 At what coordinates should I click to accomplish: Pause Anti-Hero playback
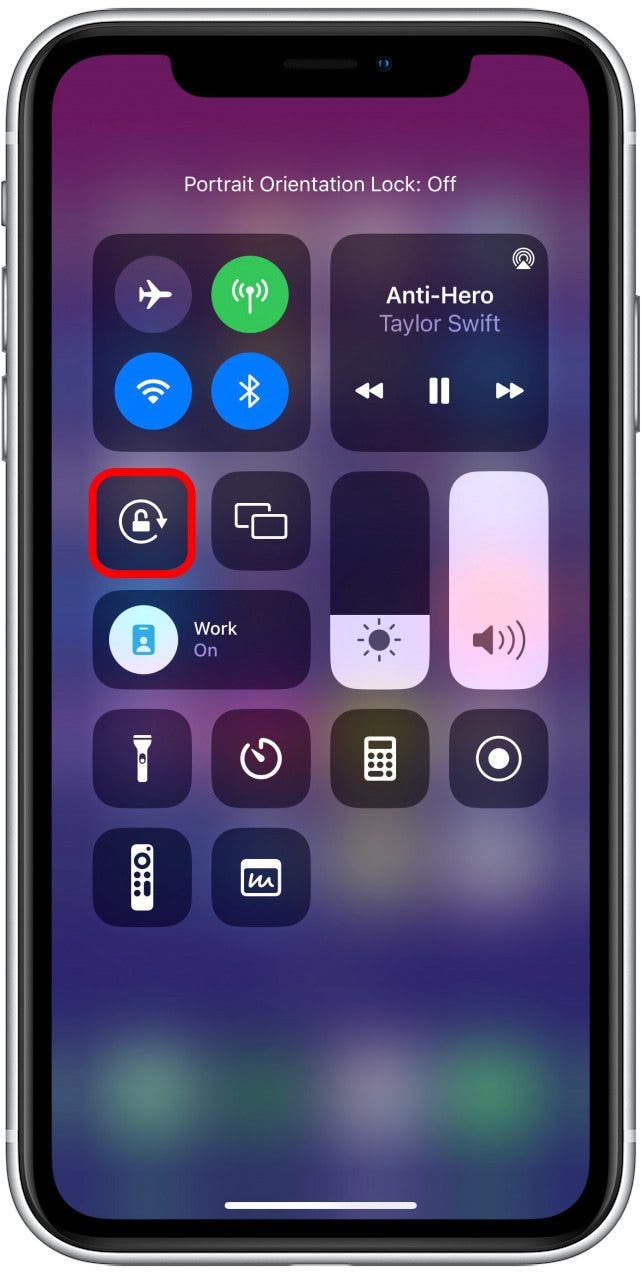(439, 391)
